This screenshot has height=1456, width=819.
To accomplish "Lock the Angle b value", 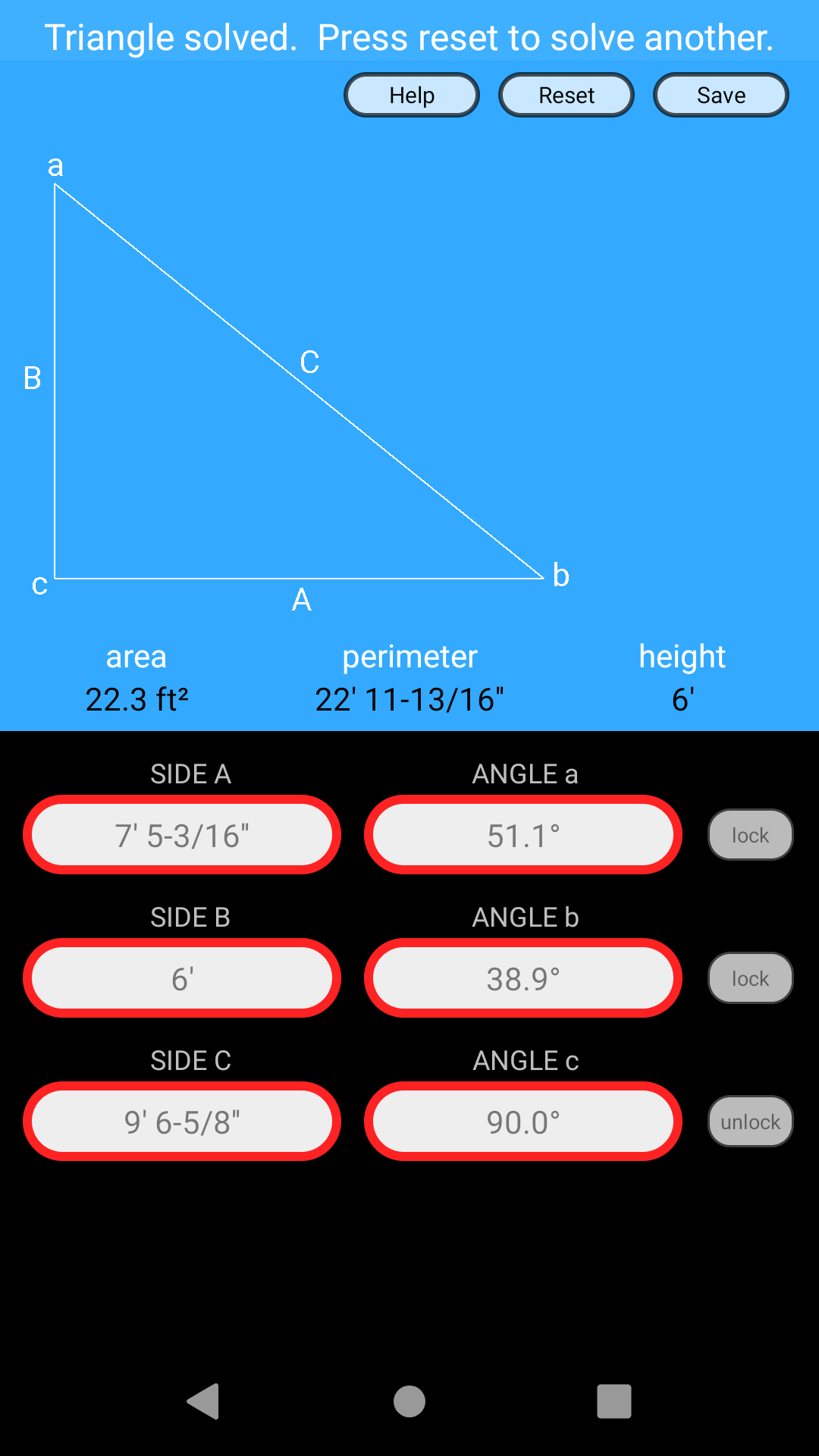I will pos(749,977).
